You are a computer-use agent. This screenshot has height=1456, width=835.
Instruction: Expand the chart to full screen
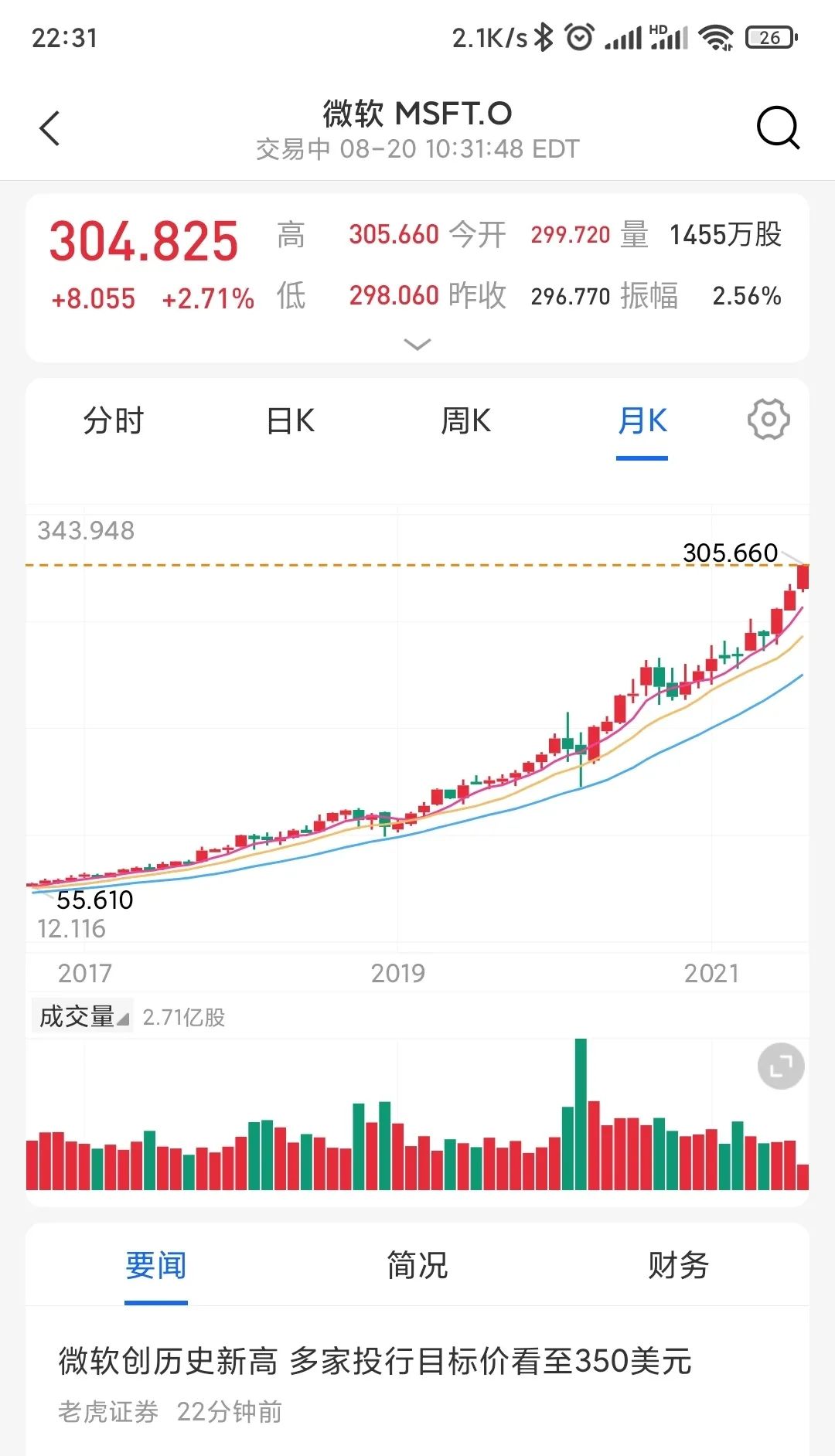[x=781, y=1066]
